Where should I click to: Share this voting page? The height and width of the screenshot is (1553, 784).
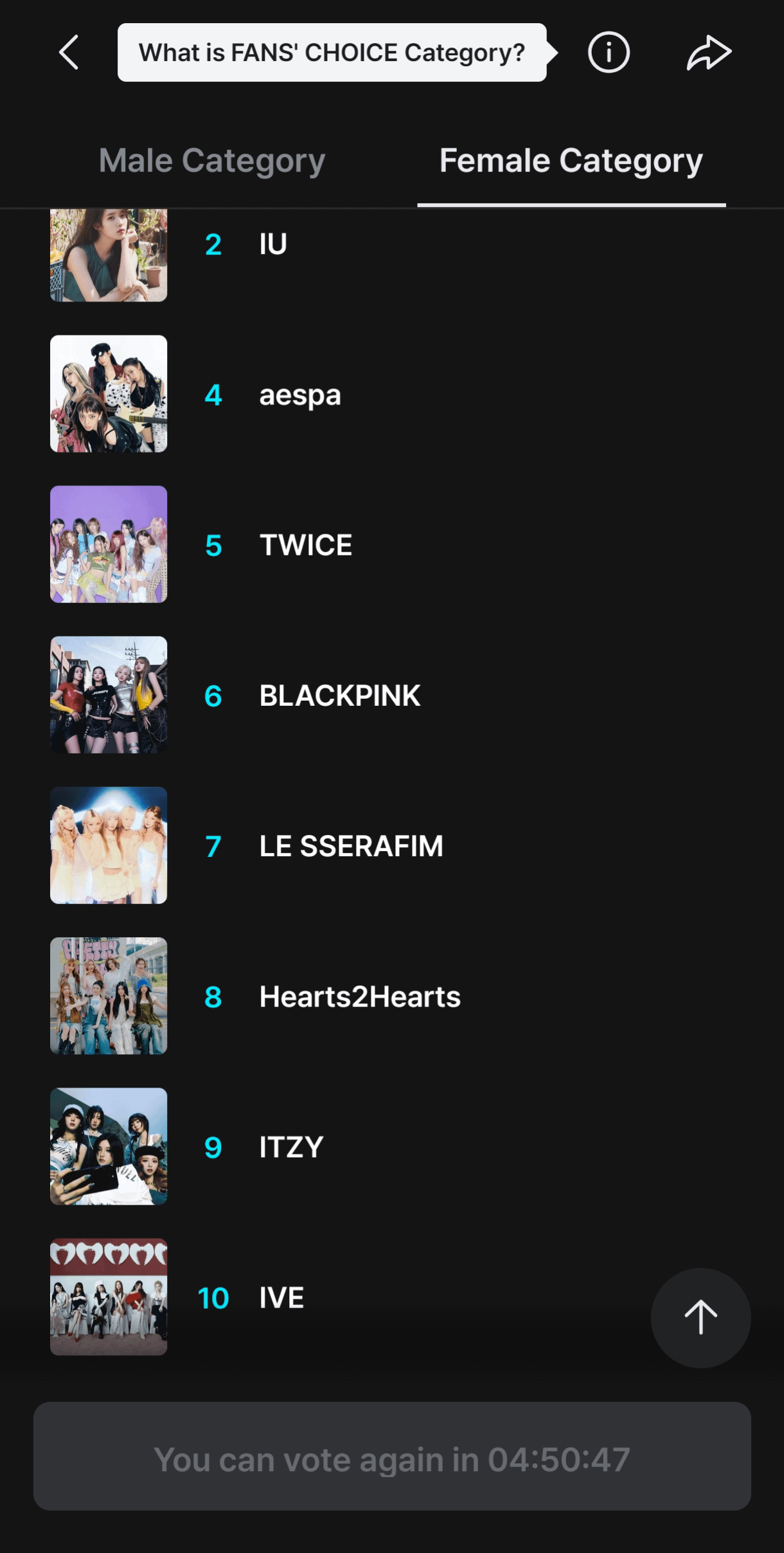(x=709, y=52)
